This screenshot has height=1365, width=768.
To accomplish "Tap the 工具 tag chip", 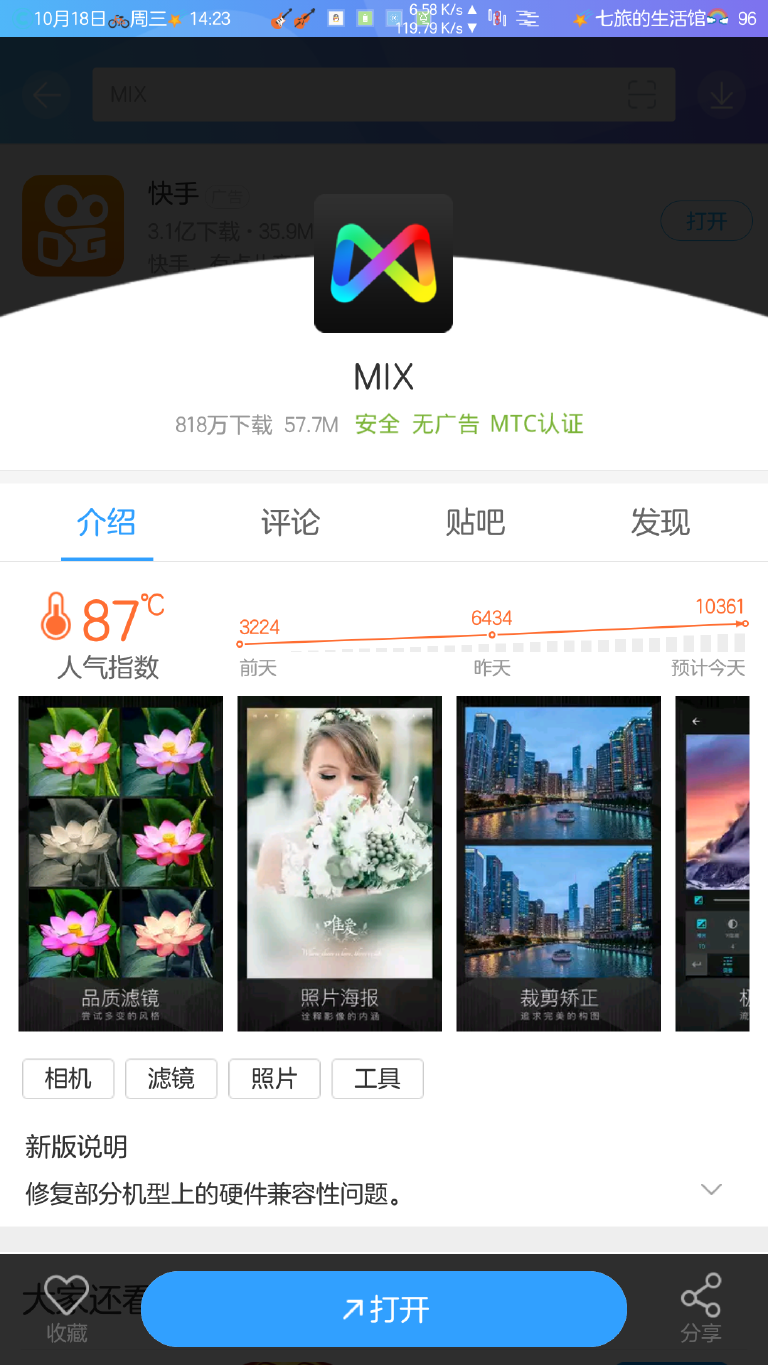I will pyautogui.click(x=377, y=1079).
